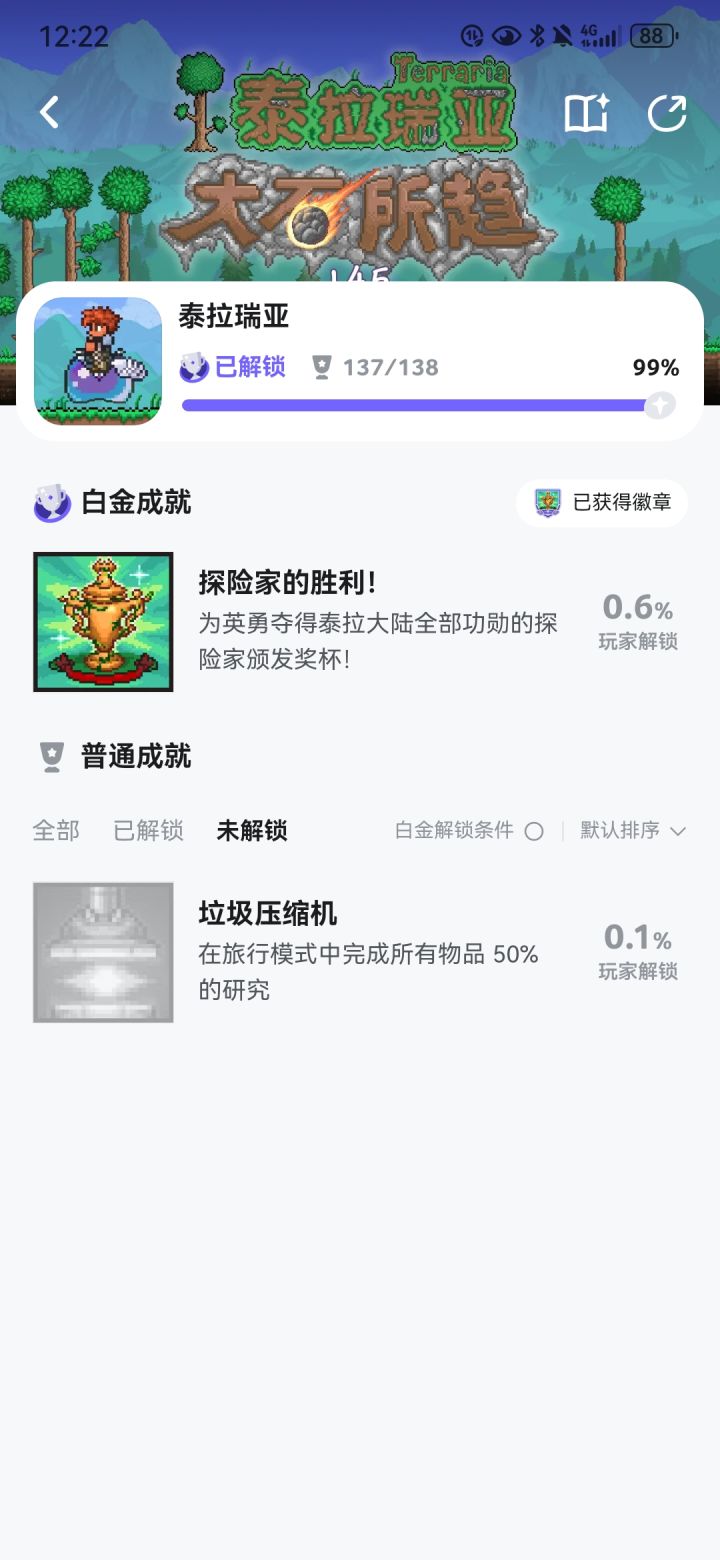
Task: Tap the 0.6% 玩家解锁 statistic
Action: 638,620
